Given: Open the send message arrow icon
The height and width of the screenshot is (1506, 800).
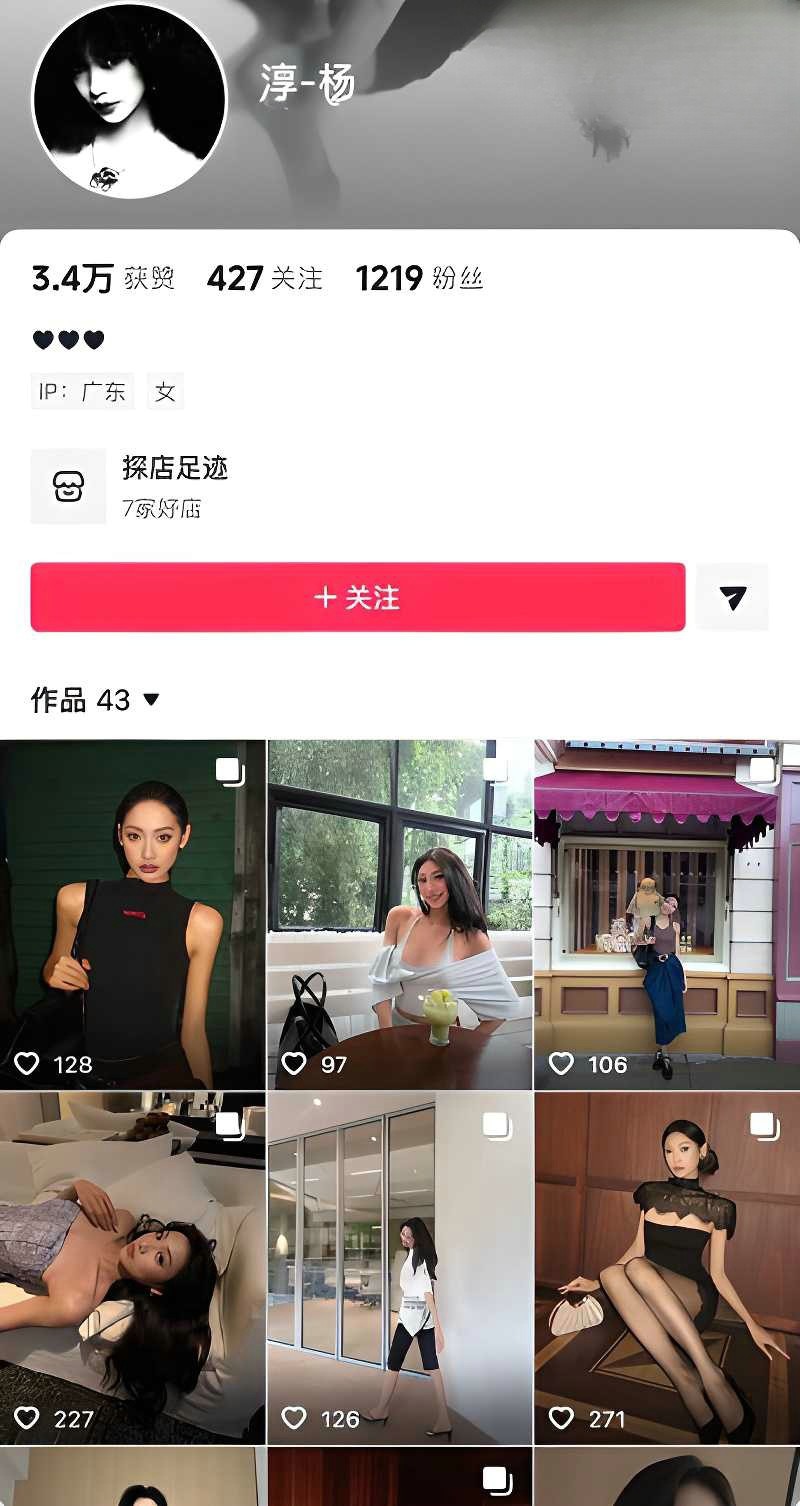Looking at the screenshot, I should point(732,597).
